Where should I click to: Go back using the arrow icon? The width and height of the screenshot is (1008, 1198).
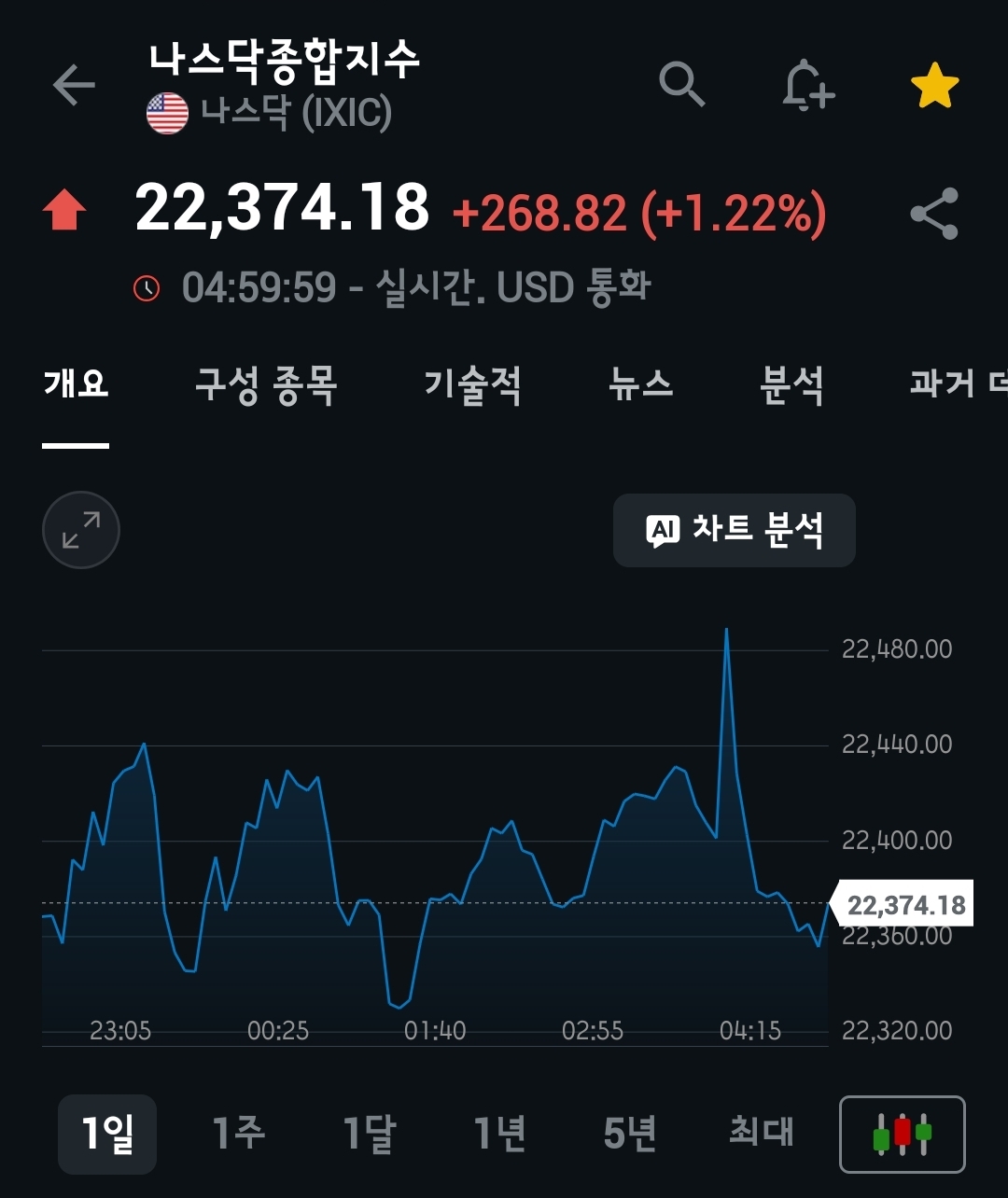point(75,86)
